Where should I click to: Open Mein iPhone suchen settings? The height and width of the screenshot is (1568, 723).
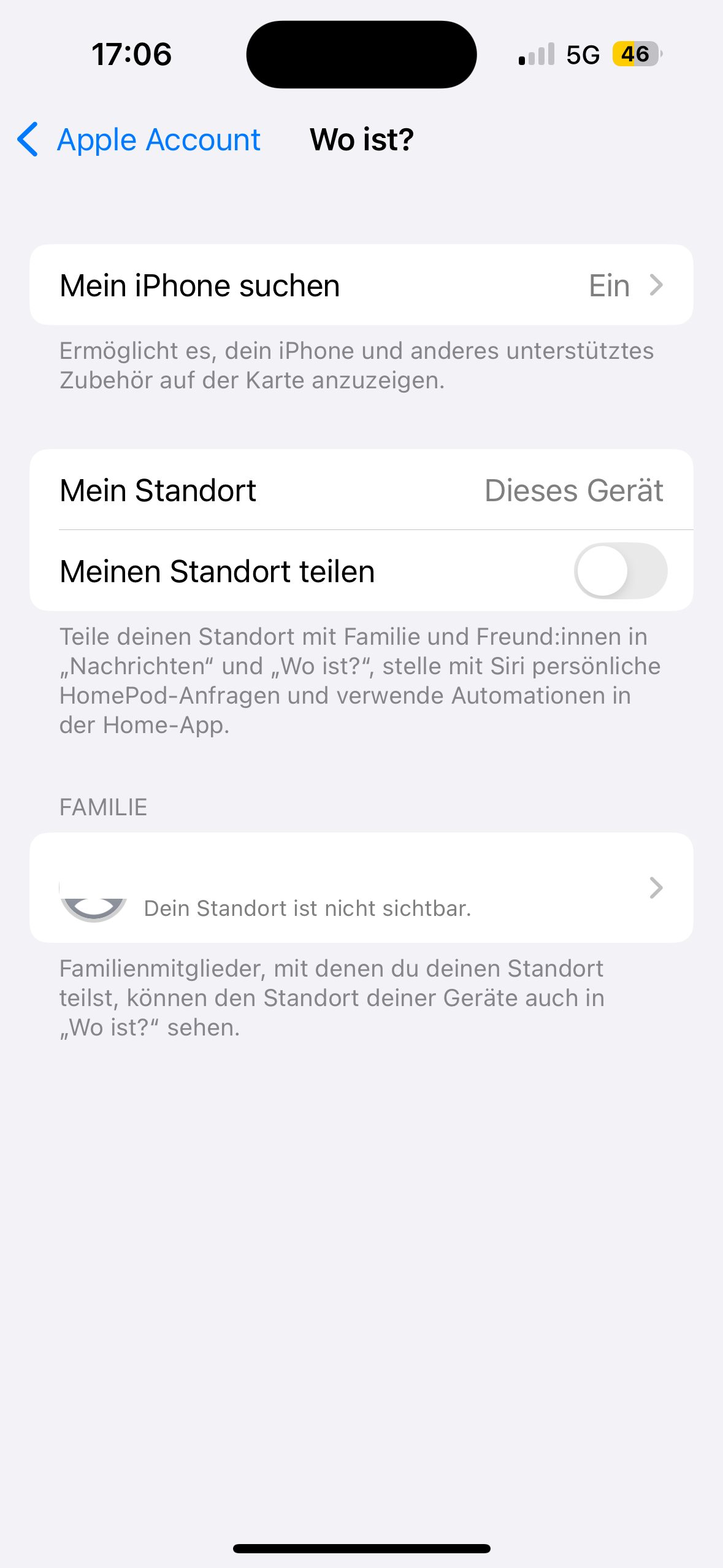tap(361, 285)
